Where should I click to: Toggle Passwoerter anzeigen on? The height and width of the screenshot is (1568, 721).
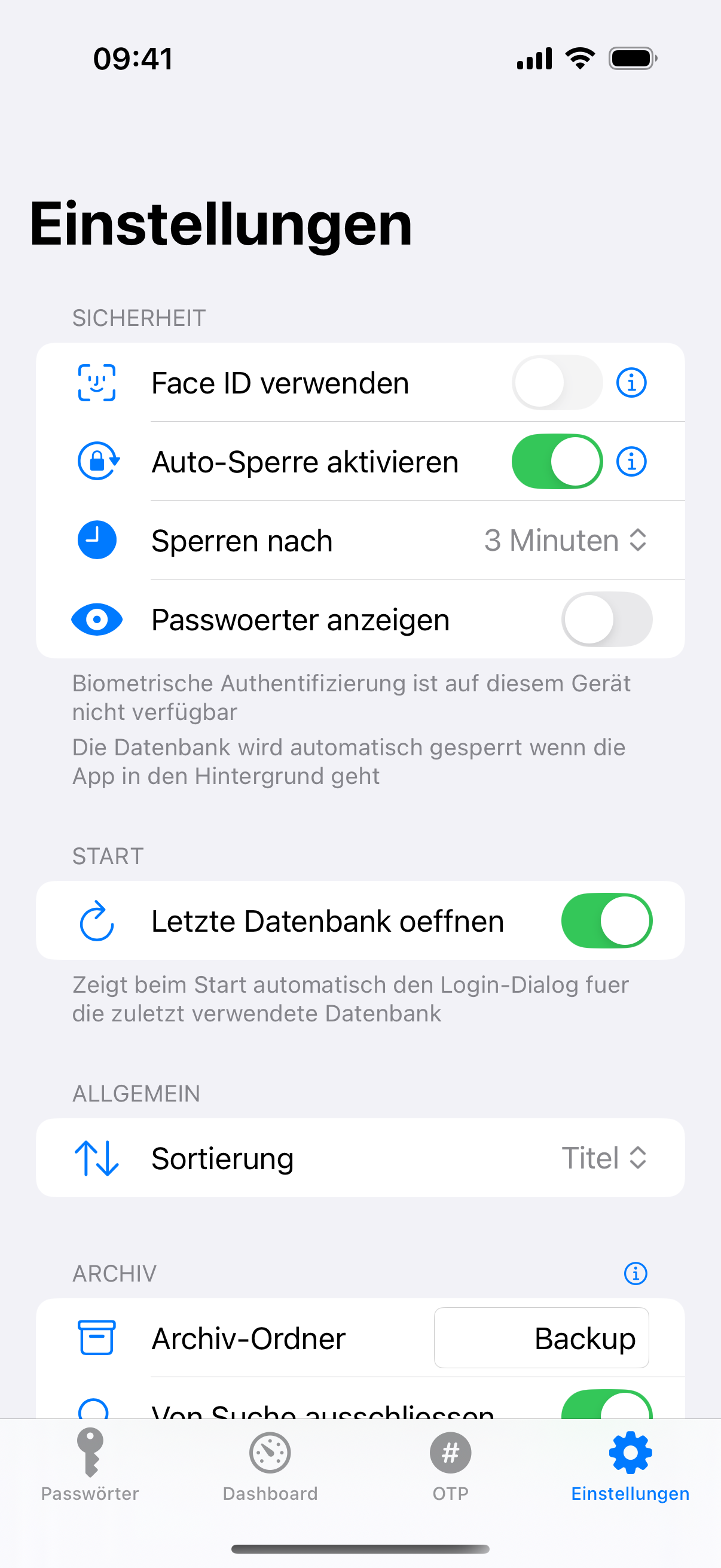click(x=606, y=619)
